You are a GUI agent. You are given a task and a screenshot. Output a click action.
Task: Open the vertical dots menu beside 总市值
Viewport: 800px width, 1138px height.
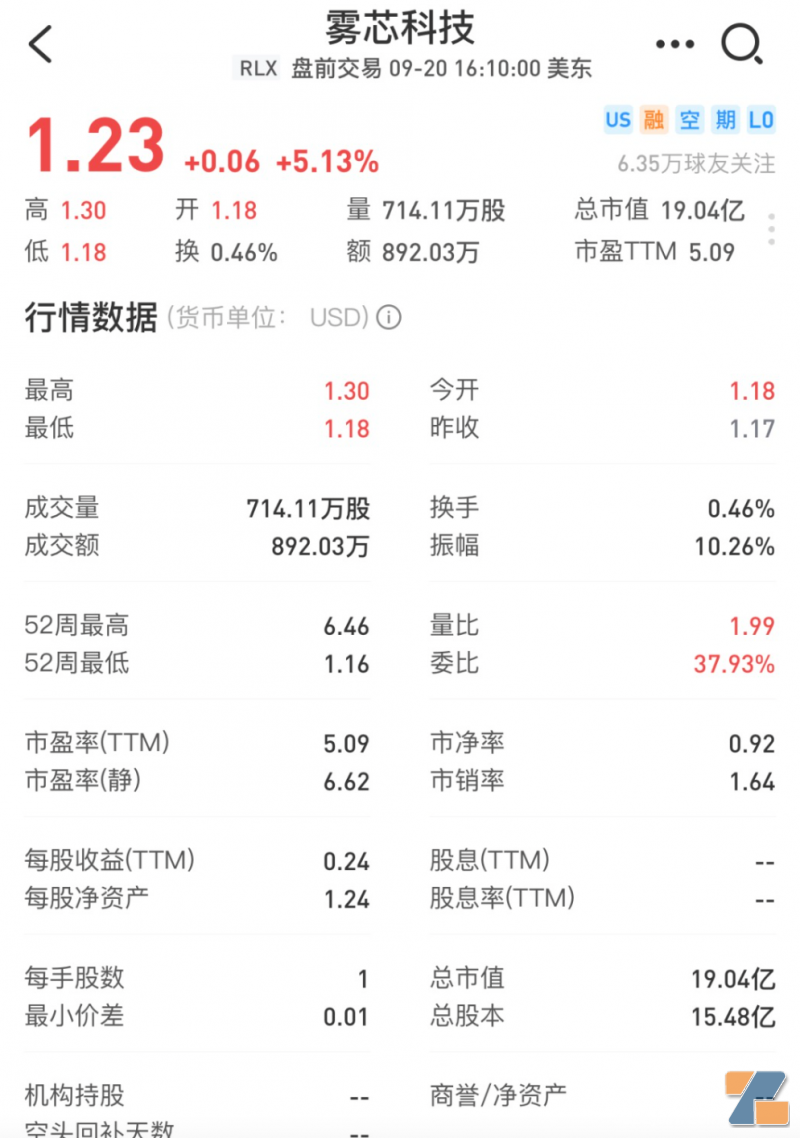tap(771, 229)
